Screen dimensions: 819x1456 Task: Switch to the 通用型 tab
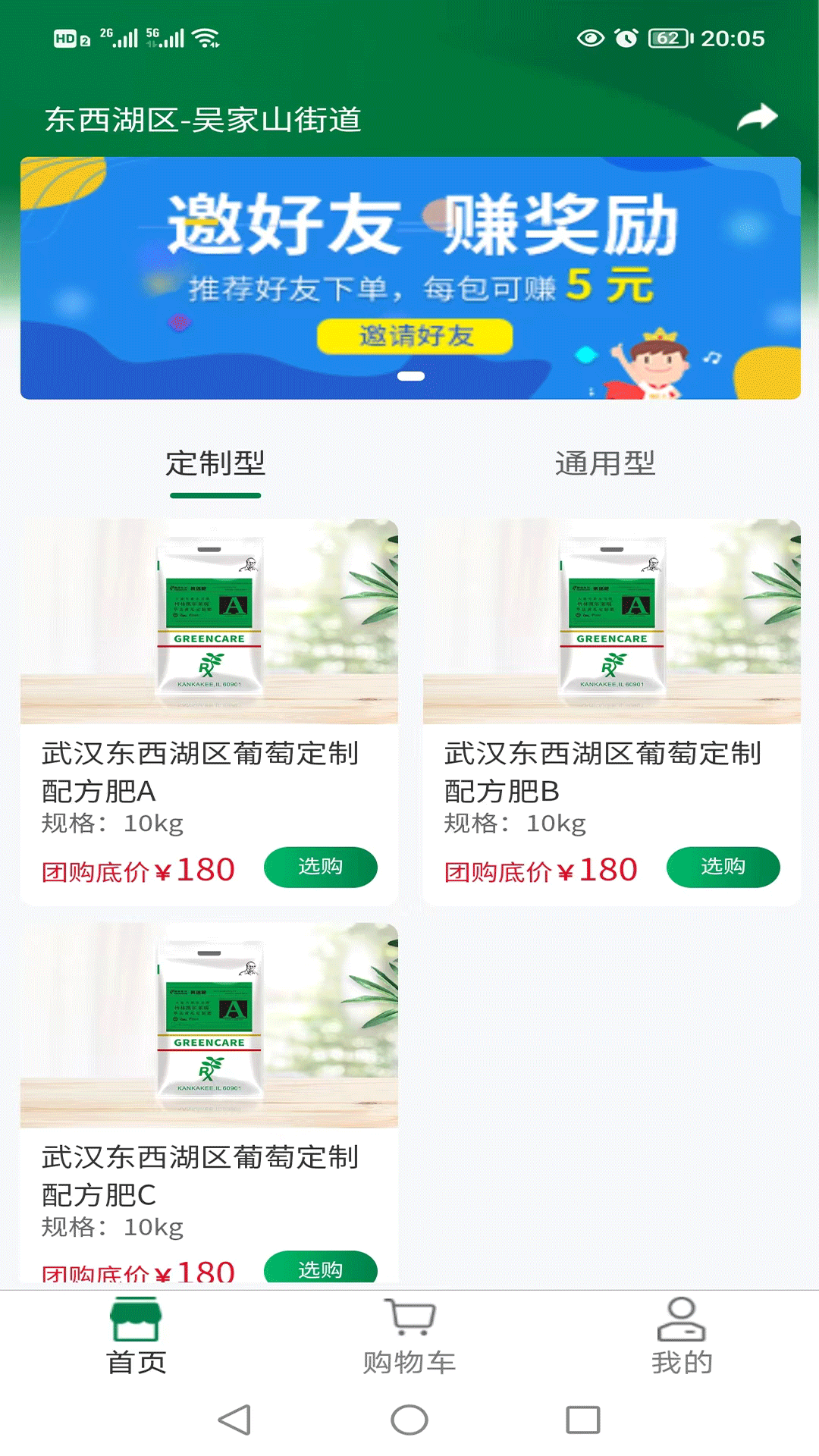[x=605, y=465]
